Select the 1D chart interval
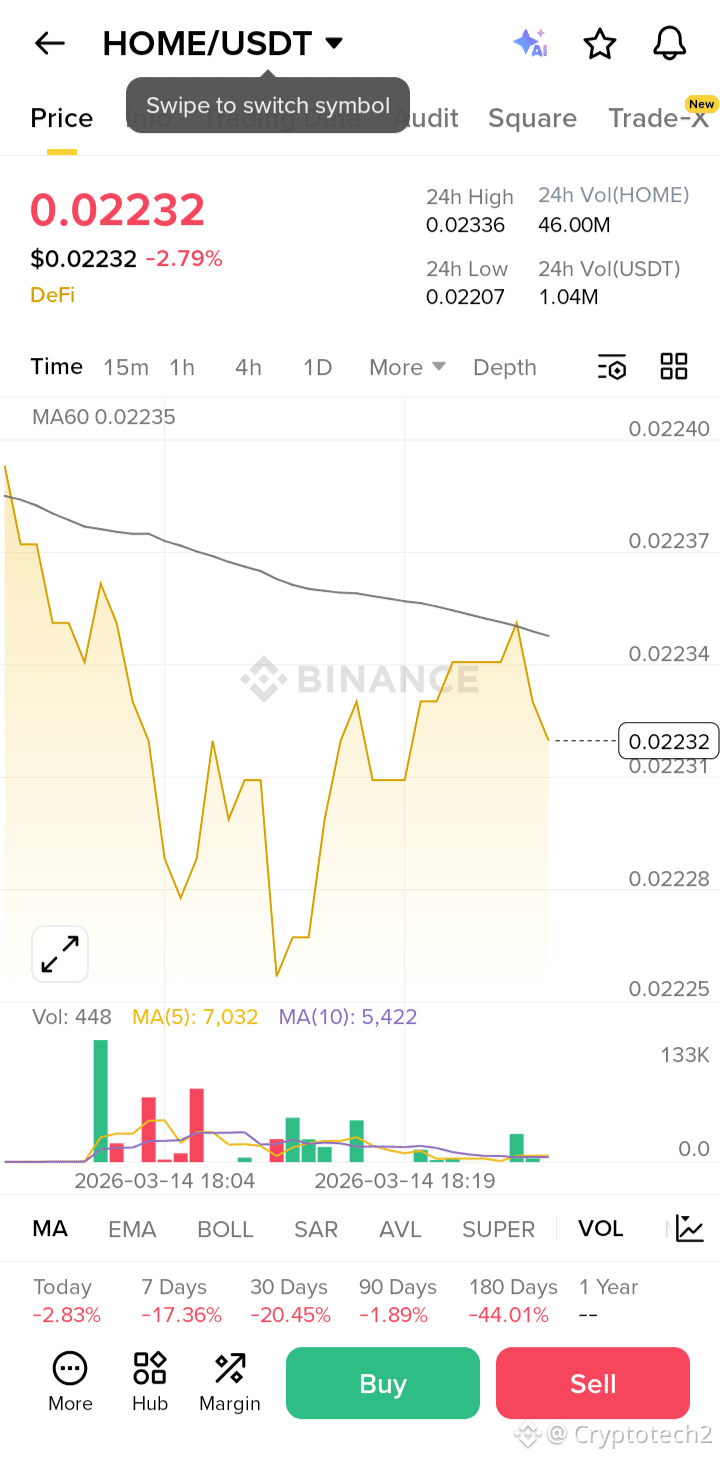Image resolution: width=720 pixels, height=1459 pixels. (317, 367)
